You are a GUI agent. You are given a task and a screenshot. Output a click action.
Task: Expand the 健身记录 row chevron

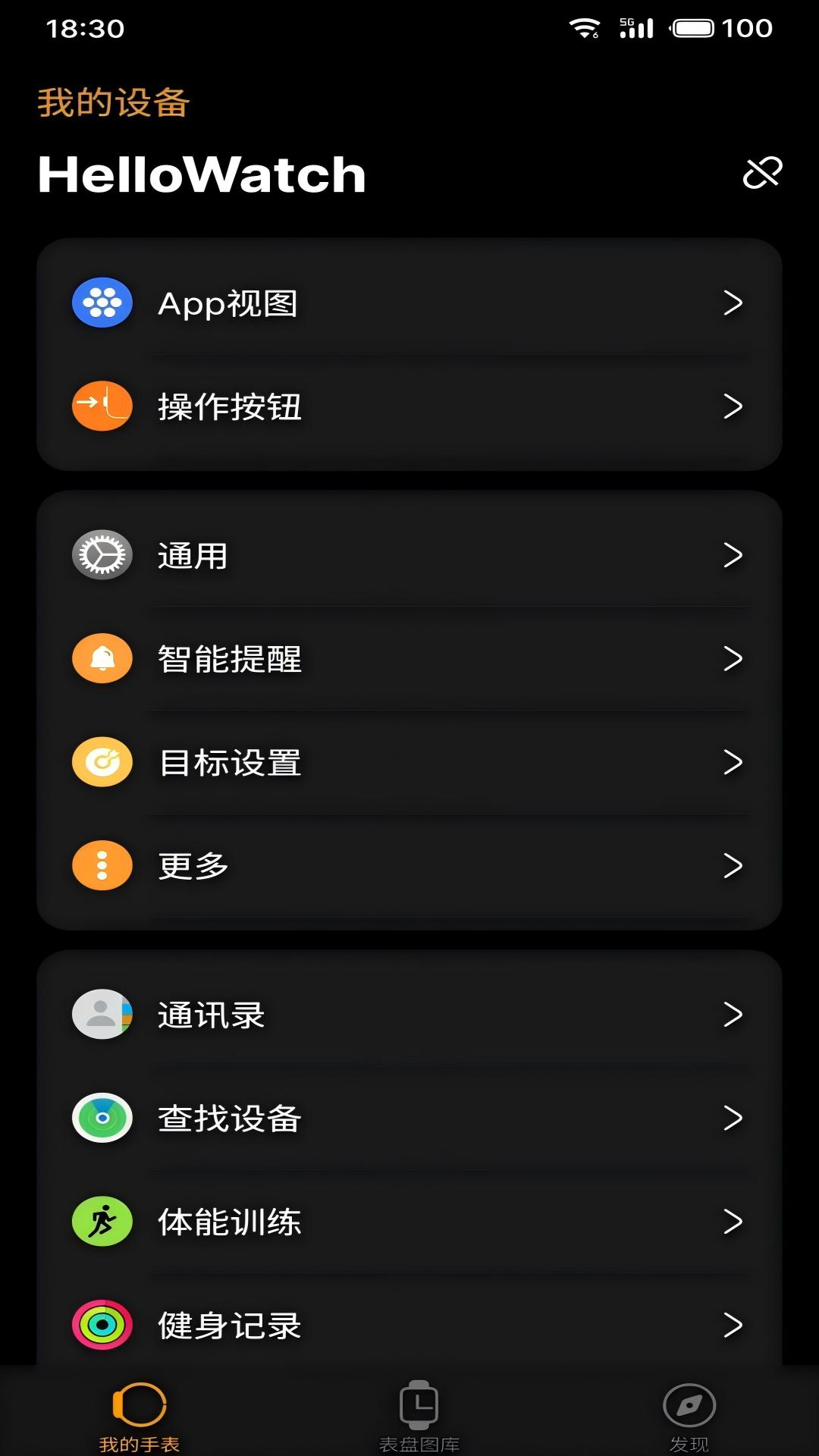pos(732,1324)
